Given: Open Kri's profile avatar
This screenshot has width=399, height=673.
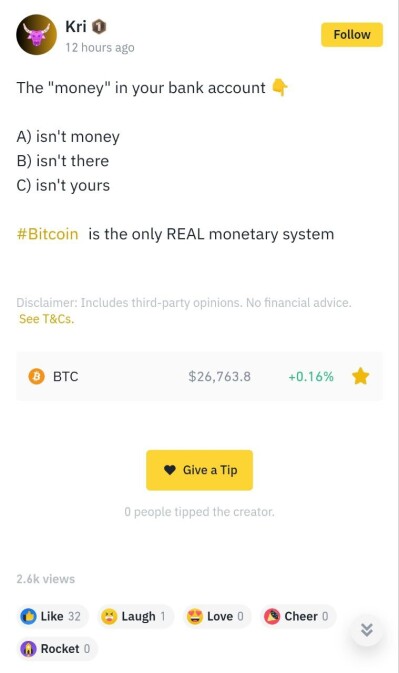Looking at the screenshot, I should click(x=36, y=35).
